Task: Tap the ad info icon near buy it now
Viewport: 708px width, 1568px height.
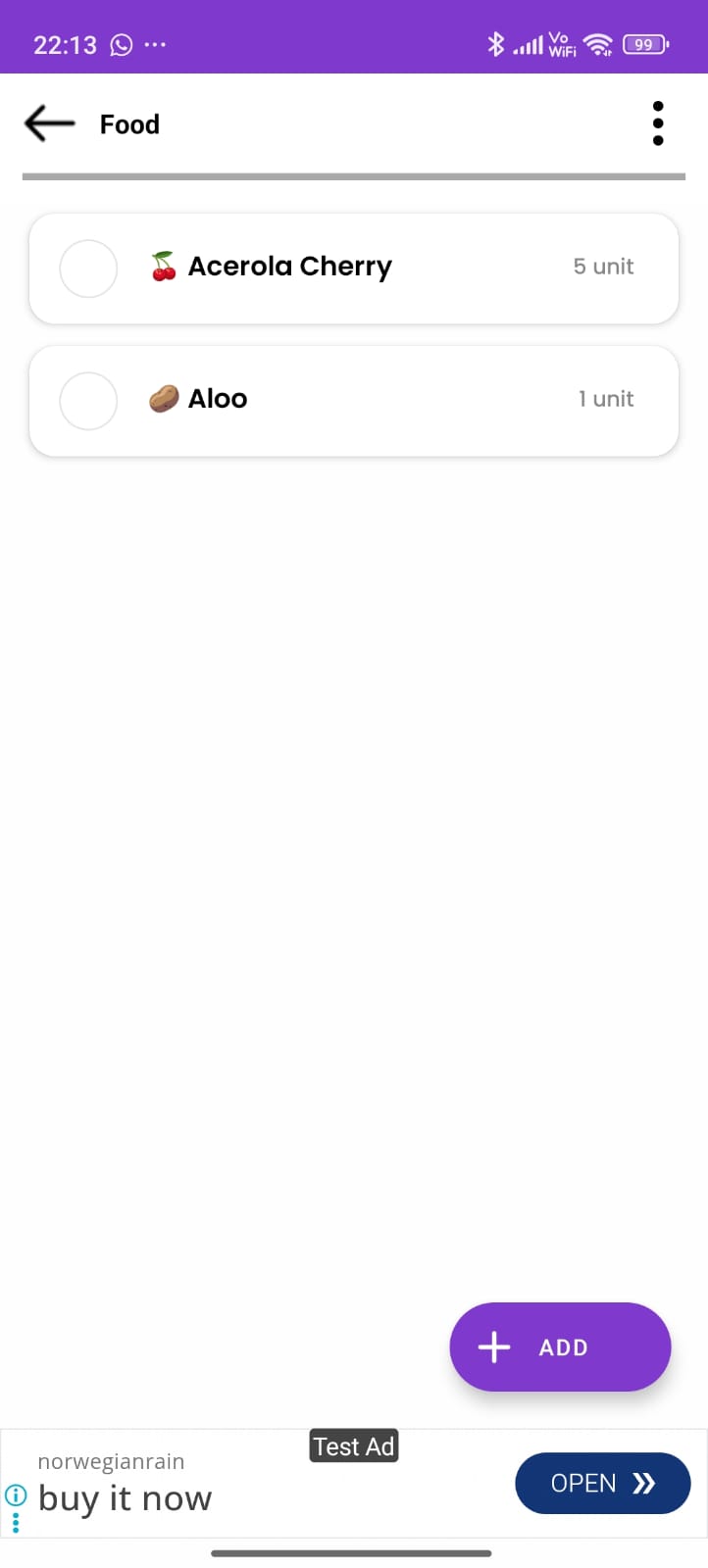Action: (x=16, y=1494)
